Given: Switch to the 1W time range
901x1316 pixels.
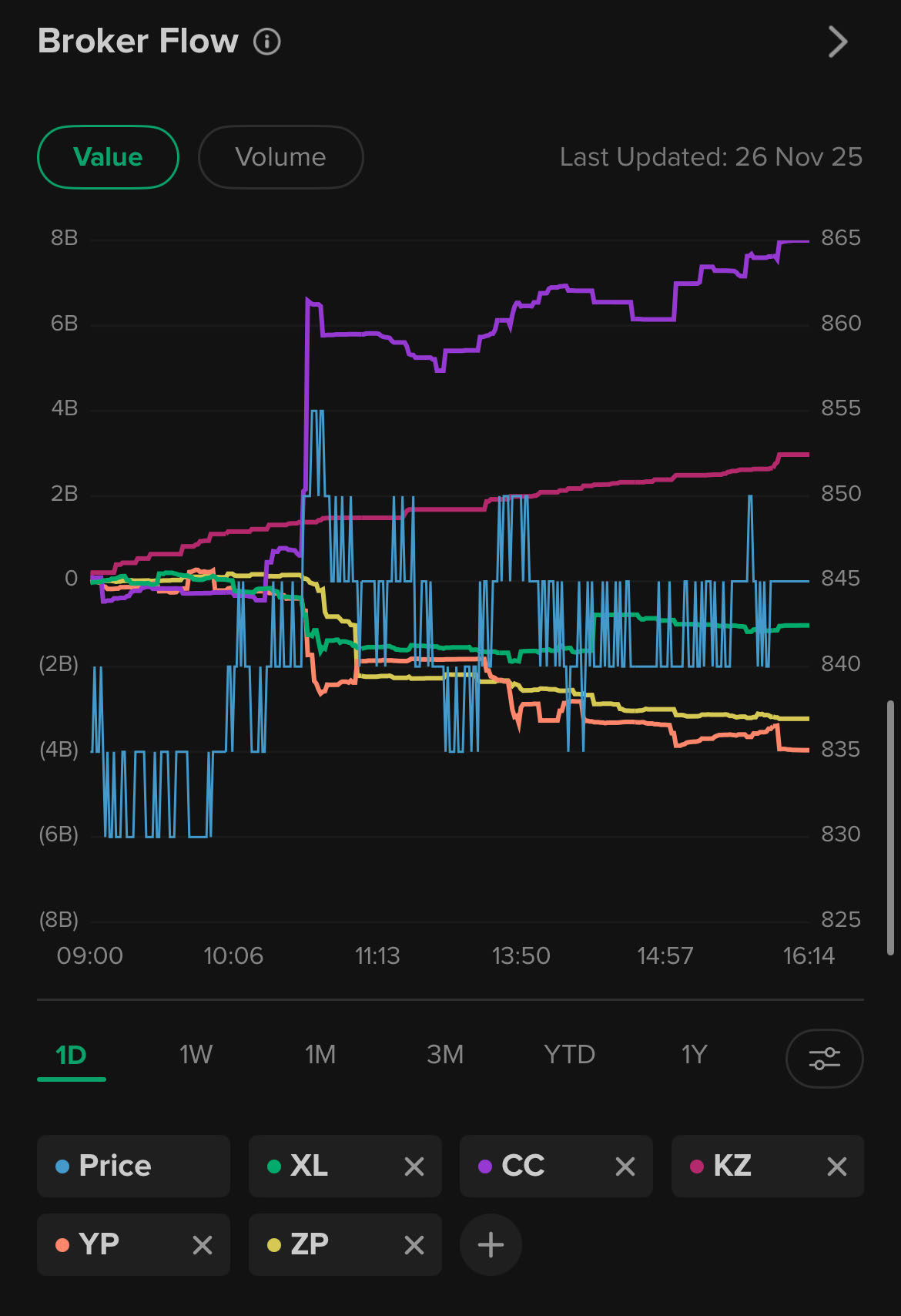Looking at the screenshot, I should pos(196,1054).
